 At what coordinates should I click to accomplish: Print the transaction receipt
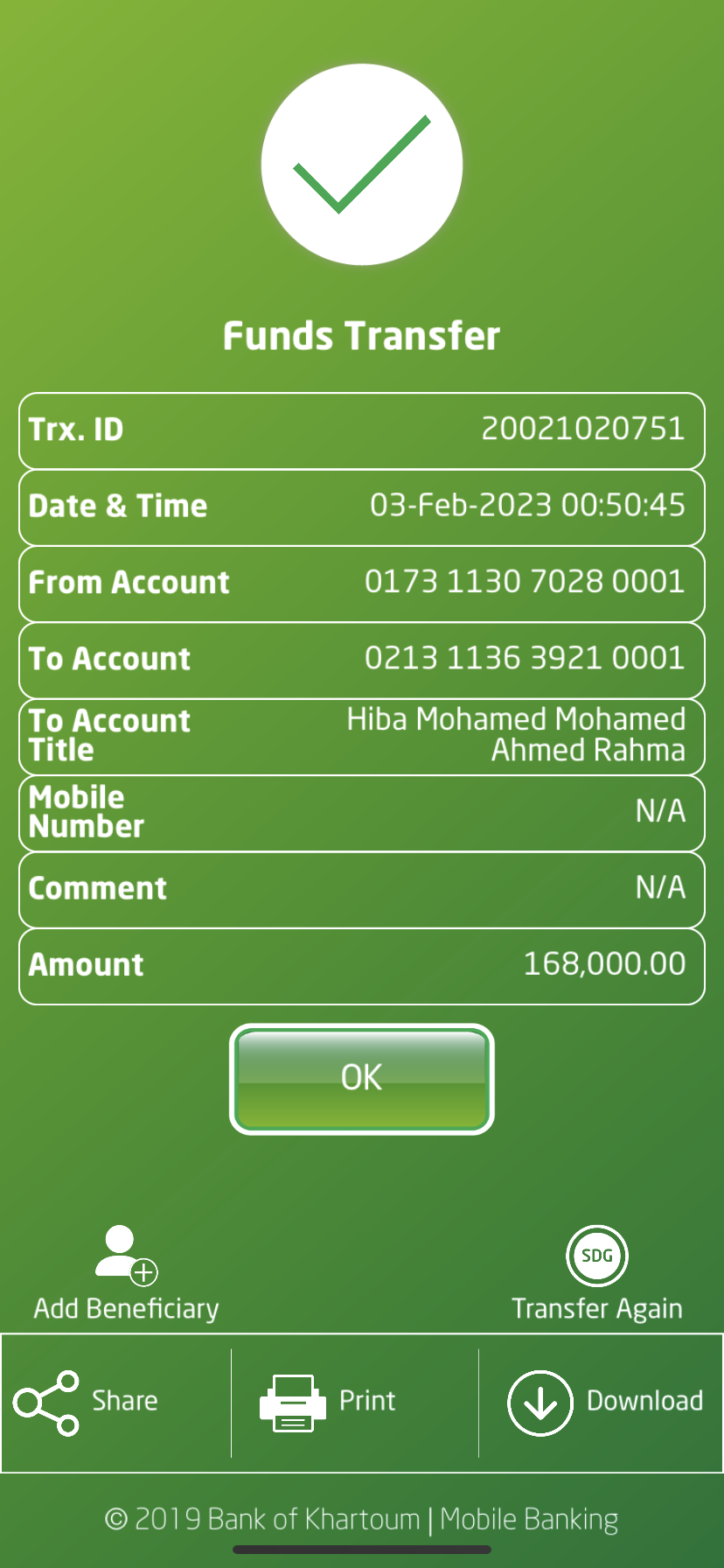pyautogui.click(x=329, y=1402)
